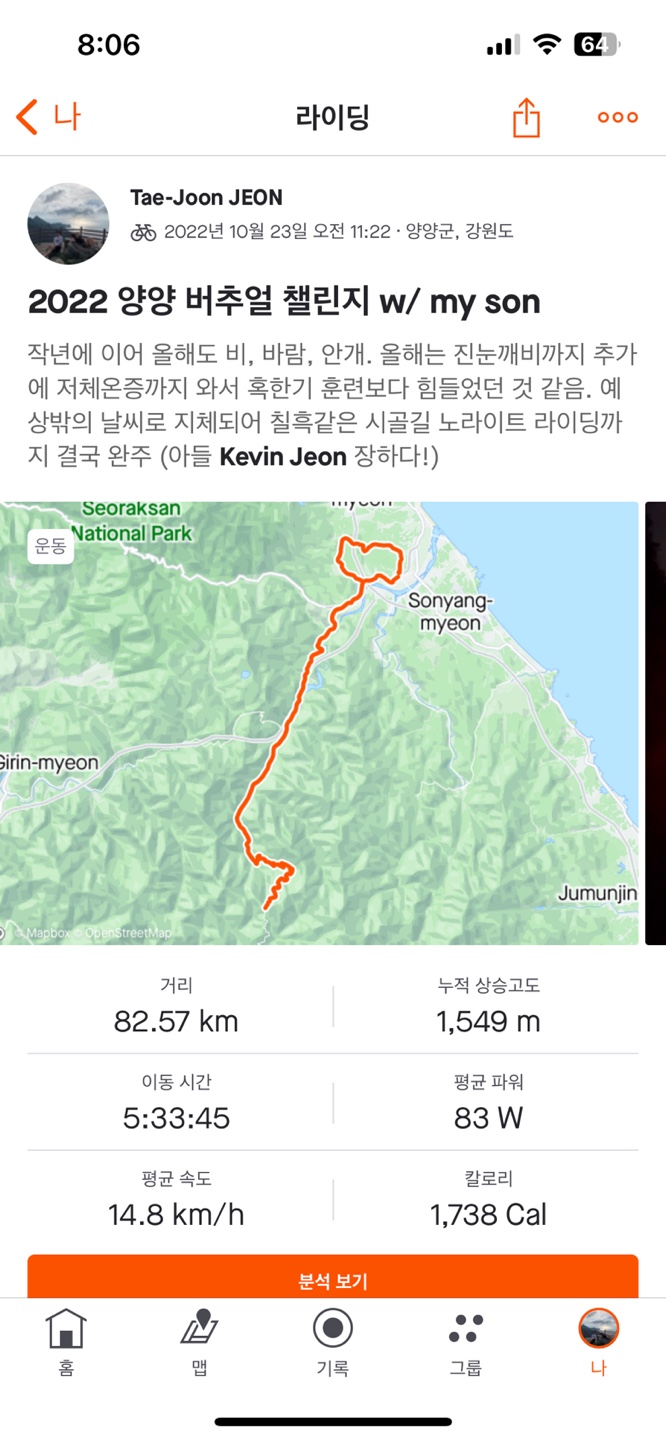Tap the 분석 보기 button
This screenshot has height=1440, width=666.
click(332, 1279)
